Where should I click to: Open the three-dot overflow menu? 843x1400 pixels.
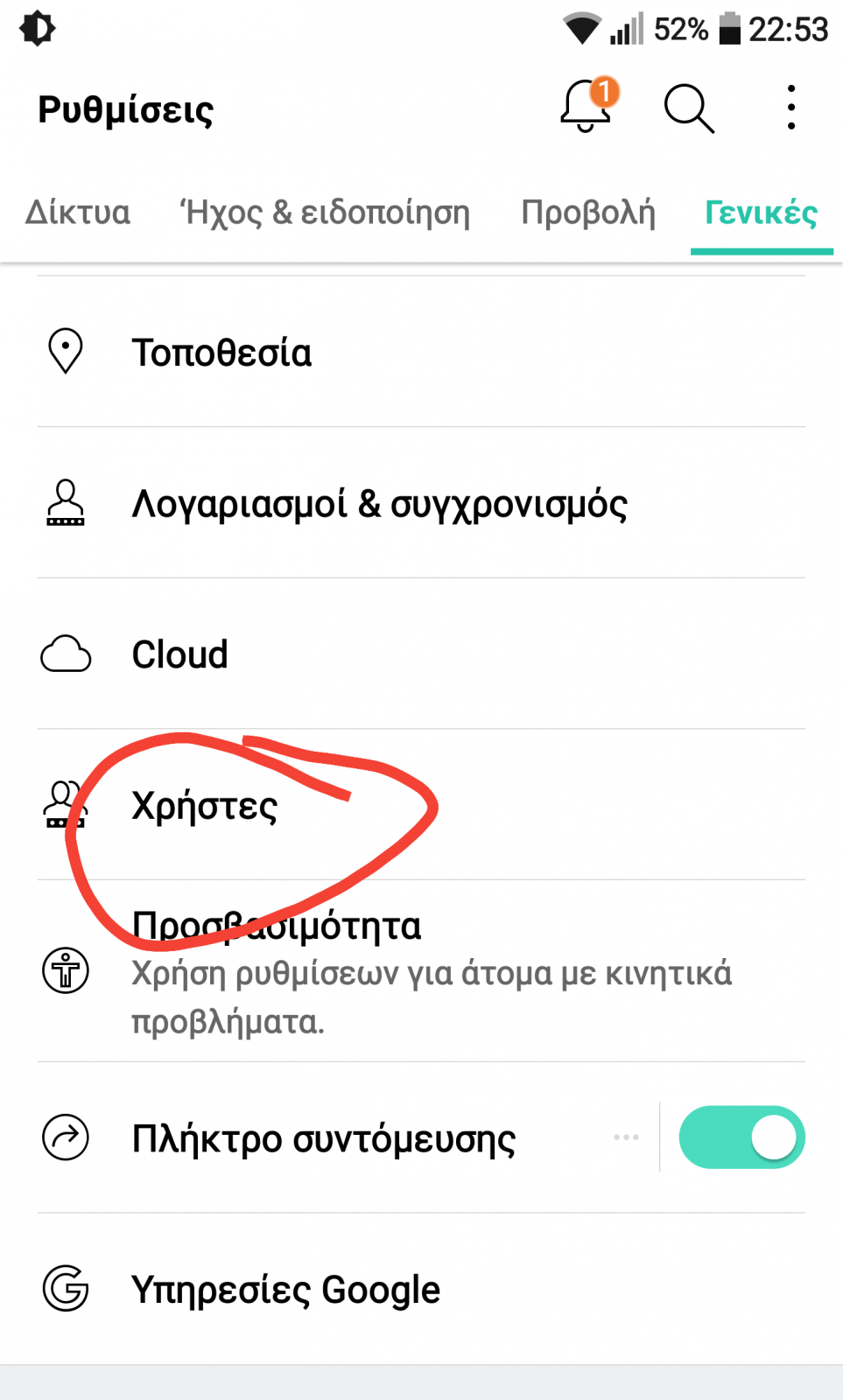(x=791, y=108)
